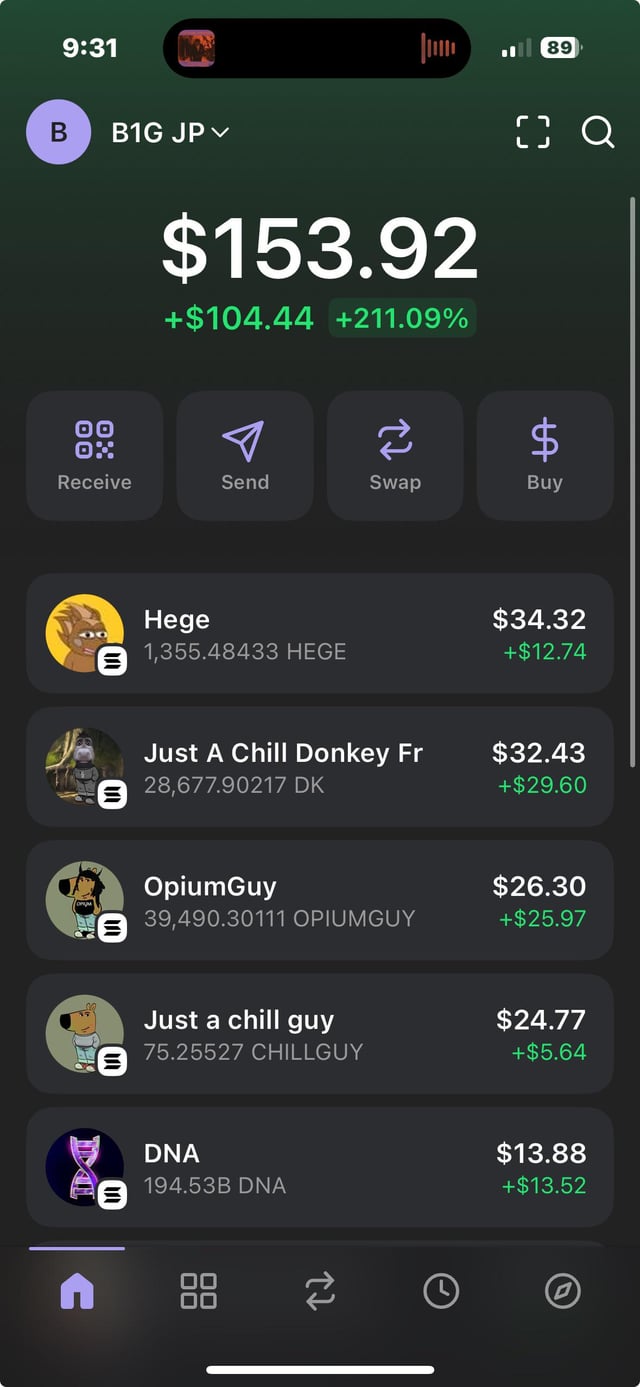
Task: Tap the Receive button
Action: click(x=94, y=455)
